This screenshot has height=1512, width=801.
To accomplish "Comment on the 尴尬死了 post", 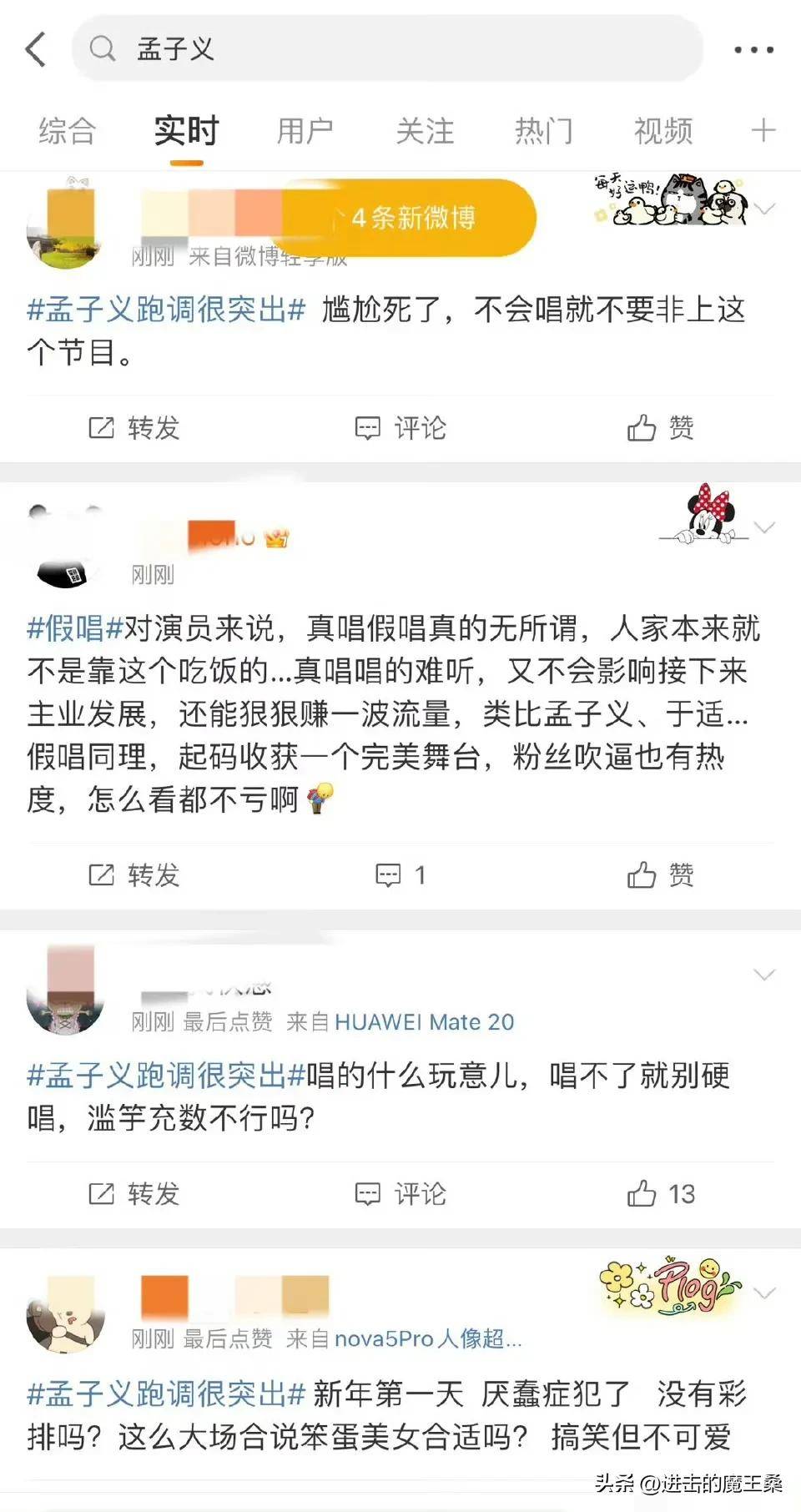I will coord(400,428).
